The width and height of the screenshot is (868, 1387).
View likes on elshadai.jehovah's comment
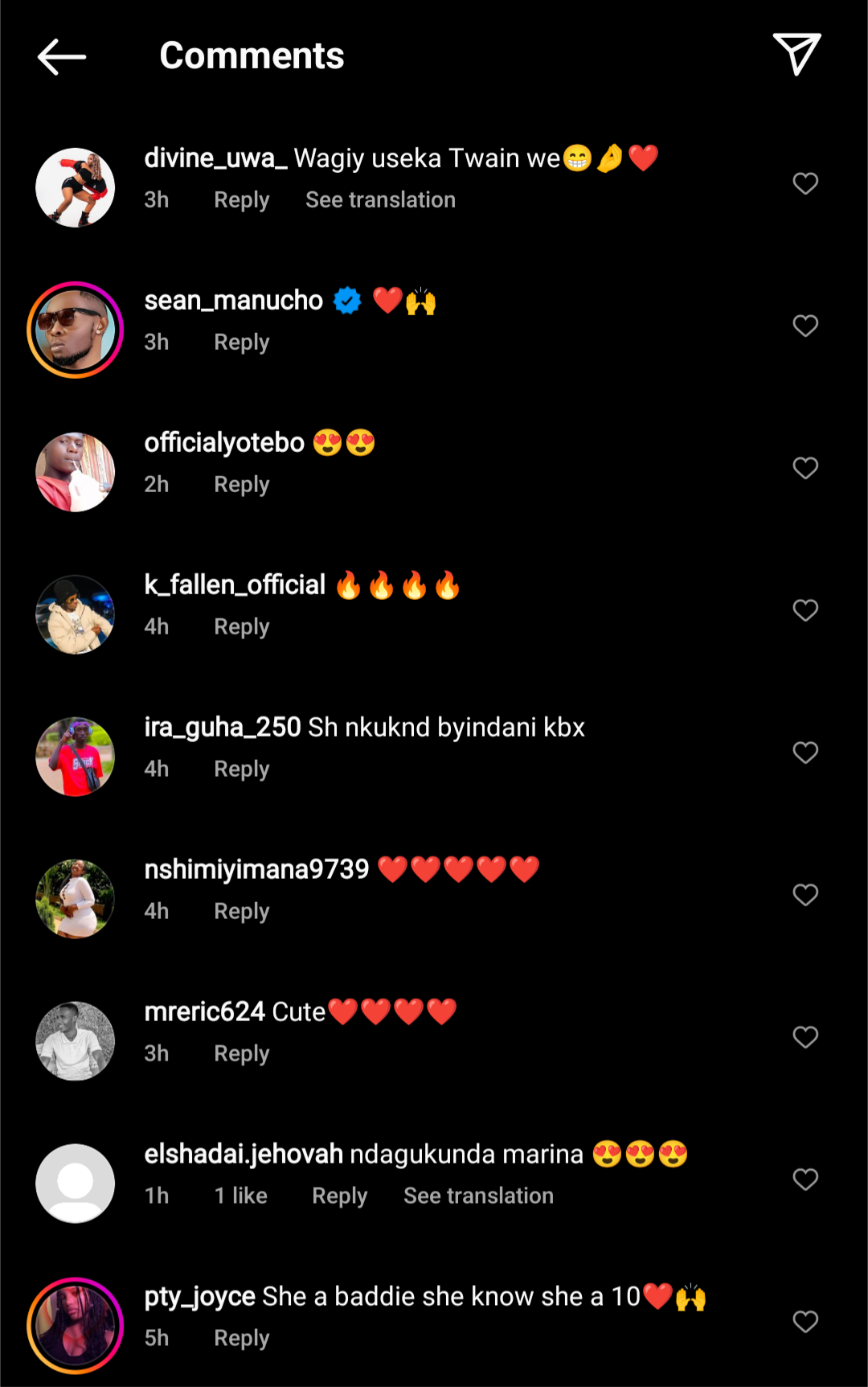tap(240, 1196)
